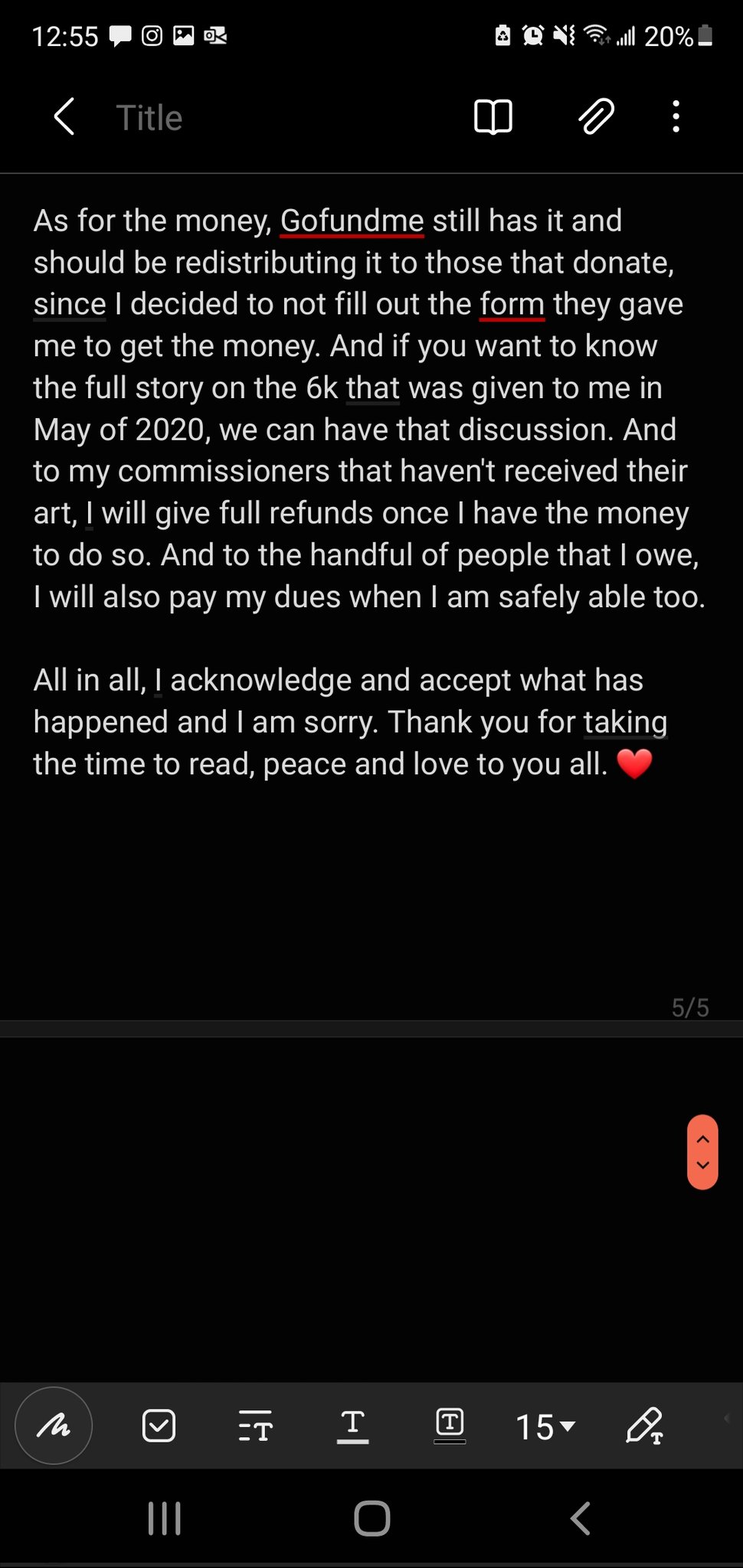Insert a checkbox in the note
The width and height of the screenshot is (743, 1568).
[159, 1426]
